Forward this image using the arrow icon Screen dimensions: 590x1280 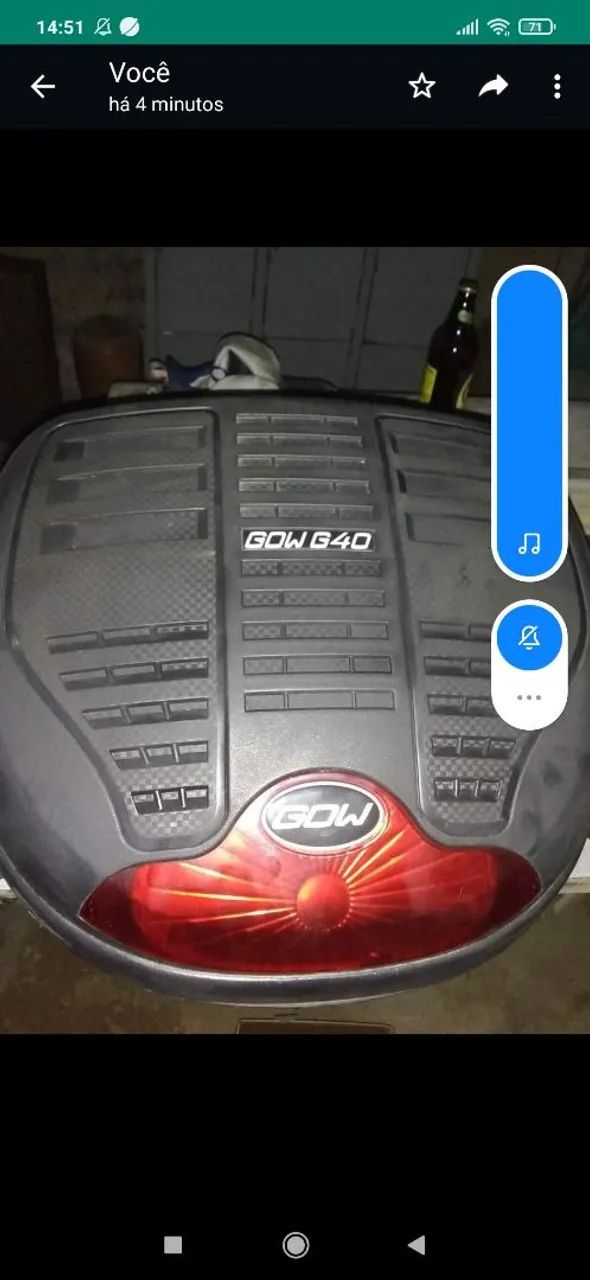click(493, 87)
